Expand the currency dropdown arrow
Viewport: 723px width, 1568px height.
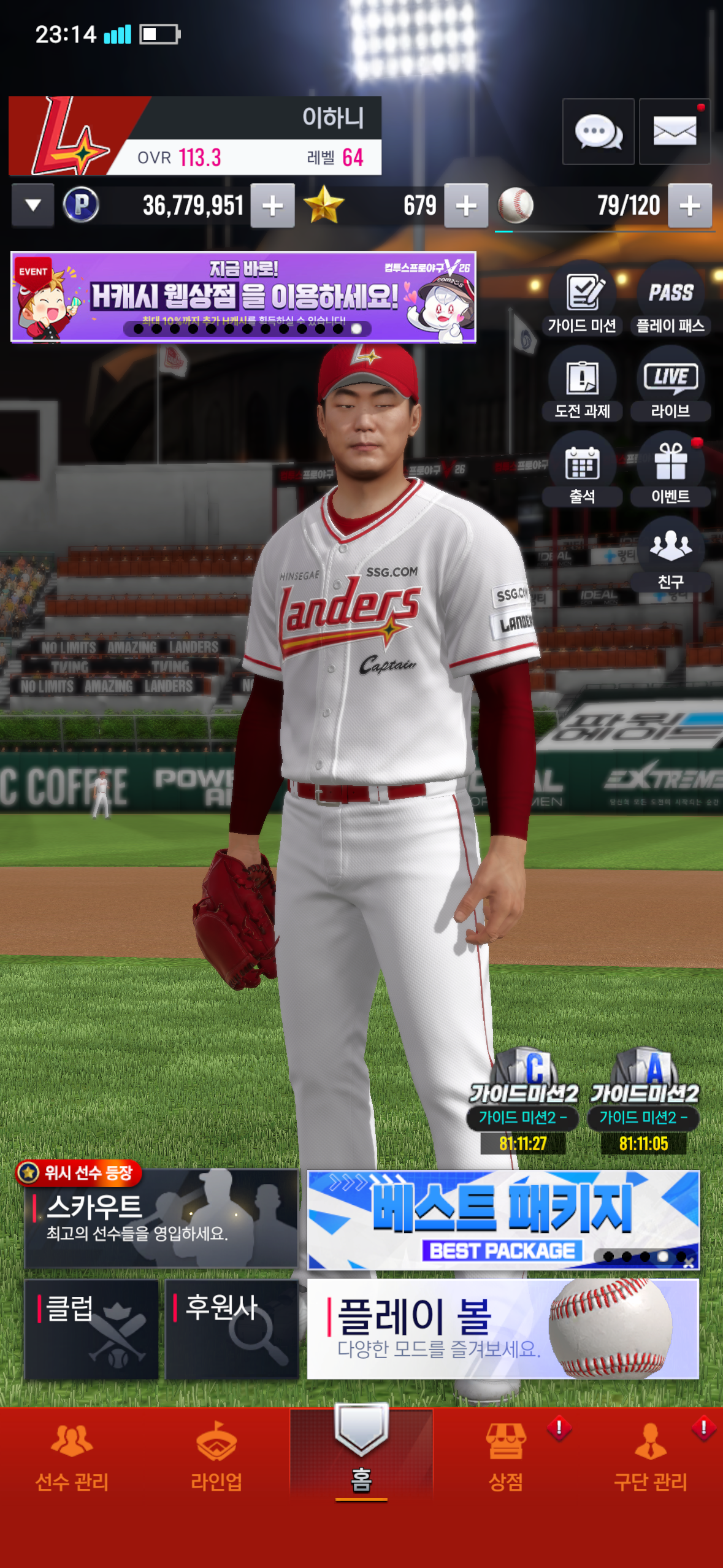pos(33,206)
